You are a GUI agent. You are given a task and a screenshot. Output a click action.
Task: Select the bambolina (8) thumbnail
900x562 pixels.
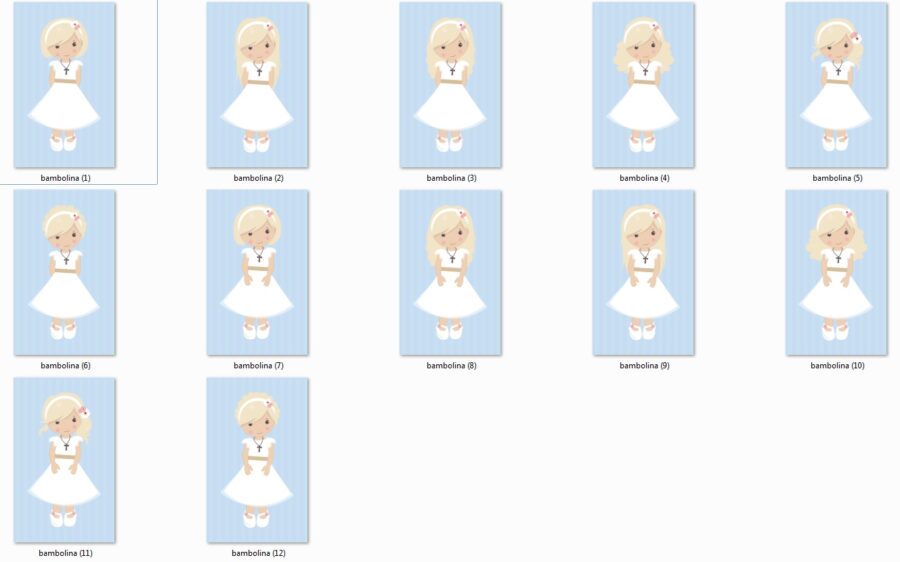451,272
